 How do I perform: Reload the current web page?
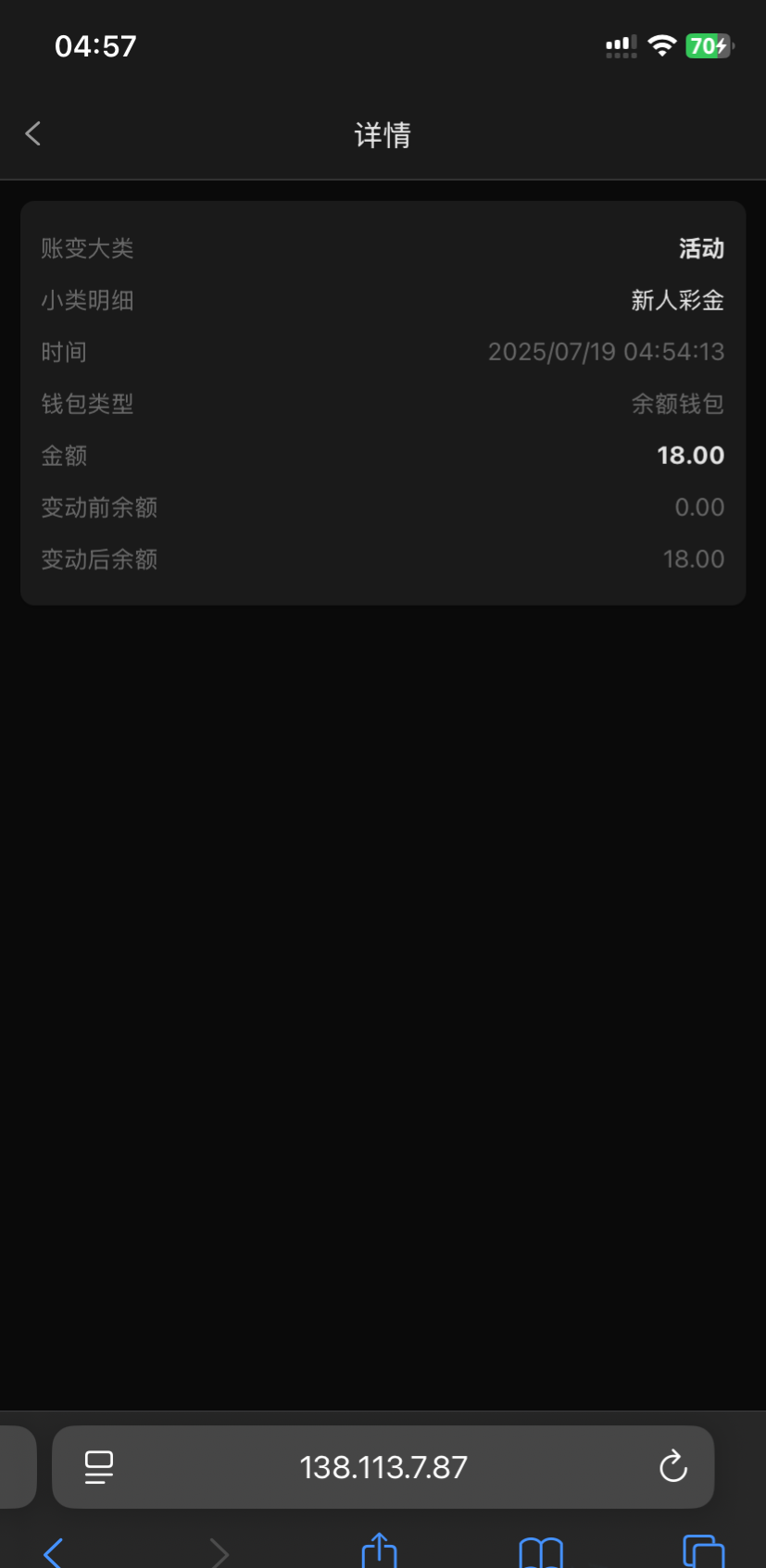pyautogui.click(x=672, y=1467)
